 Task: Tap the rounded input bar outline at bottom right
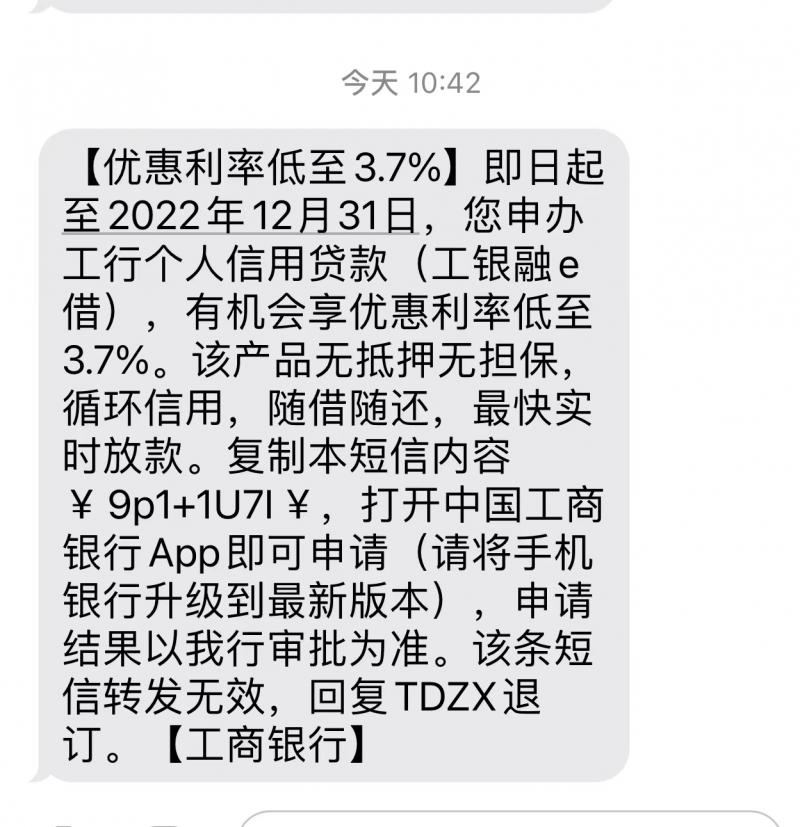520,818
